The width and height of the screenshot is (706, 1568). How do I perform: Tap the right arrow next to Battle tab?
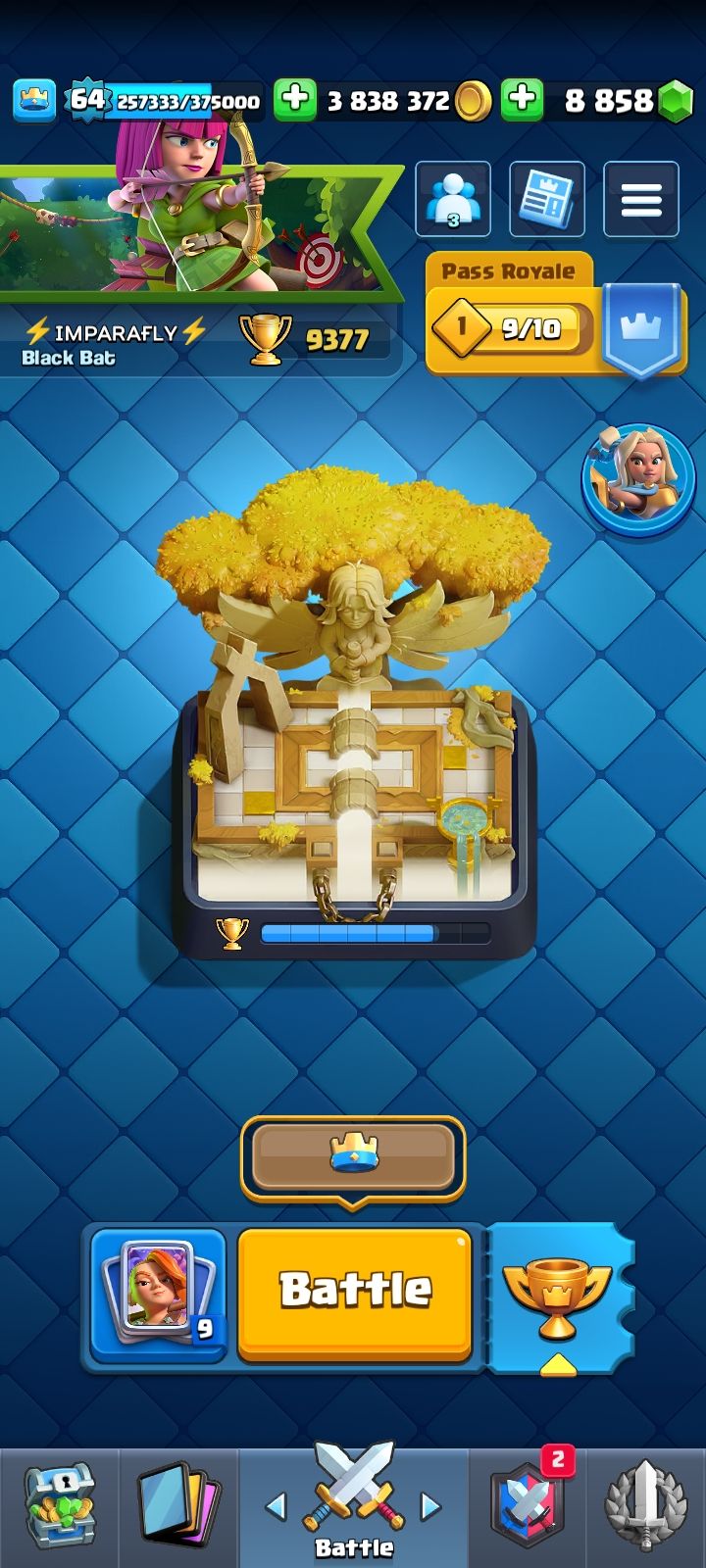[430, 1506]
